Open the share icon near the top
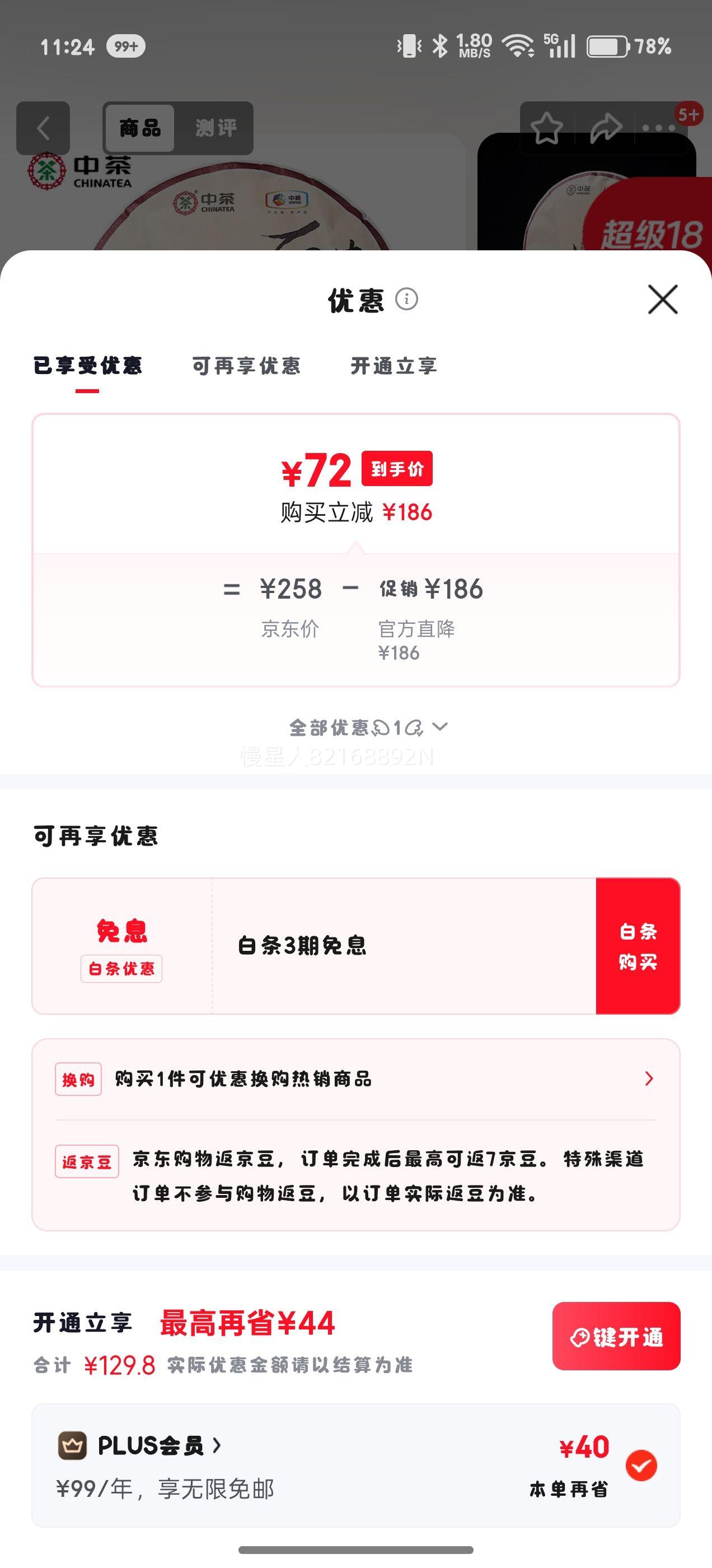This screenshot has width=712, height=1568. coord(605,126)
